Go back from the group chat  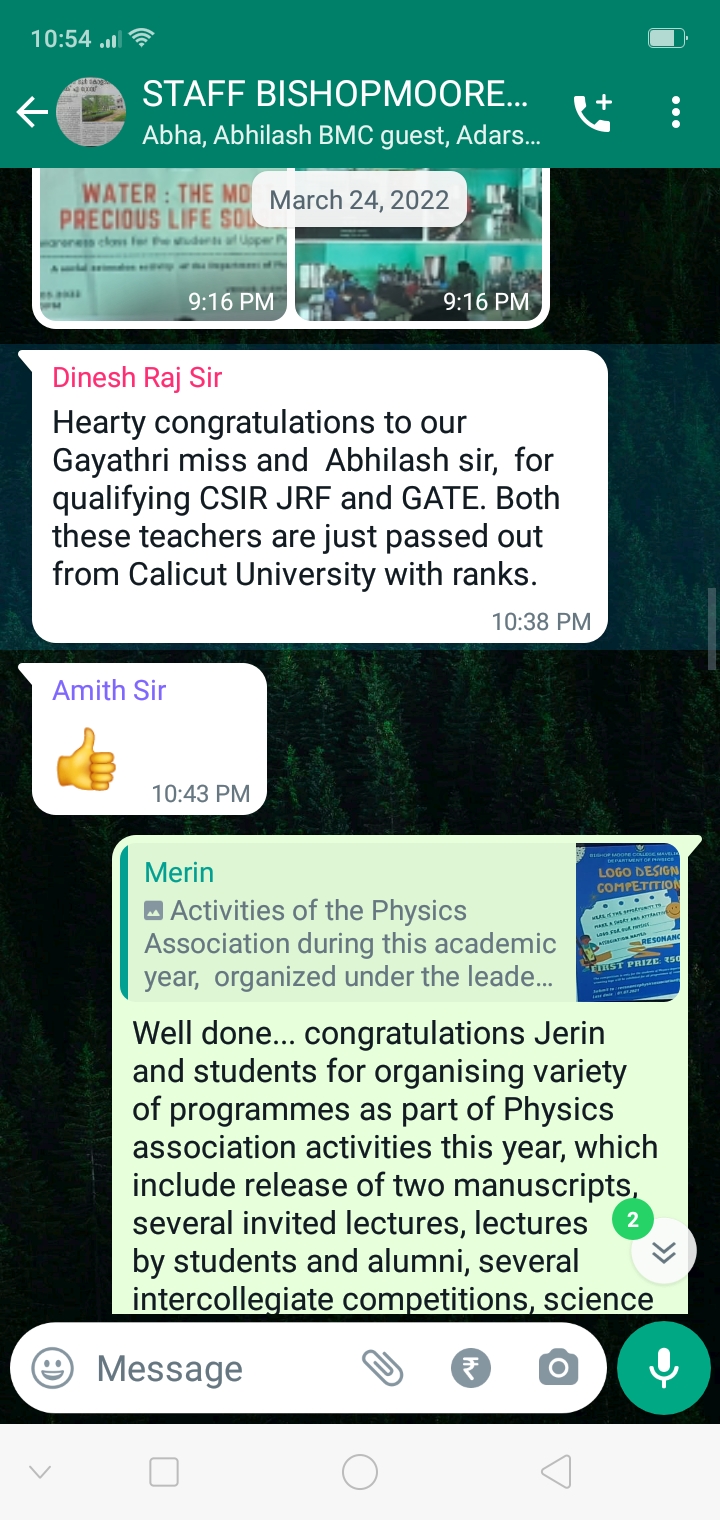click(x=32, y=113)
